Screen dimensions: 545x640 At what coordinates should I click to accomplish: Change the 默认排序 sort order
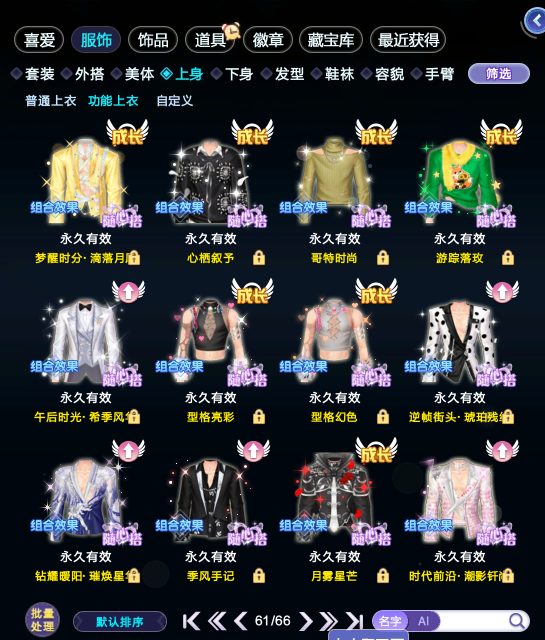(120, 622)
